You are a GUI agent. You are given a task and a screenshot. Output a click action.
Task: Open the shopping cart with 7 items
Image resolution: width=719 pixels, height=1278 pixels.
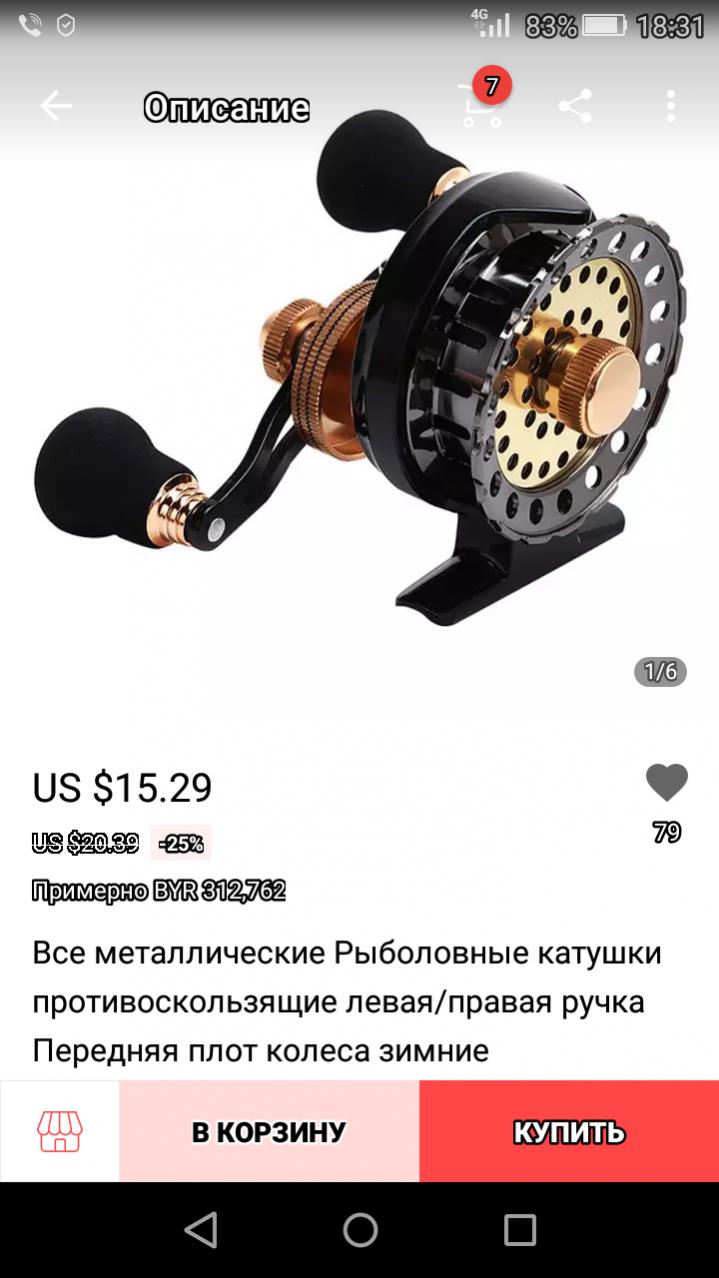(x=482, y=104)
